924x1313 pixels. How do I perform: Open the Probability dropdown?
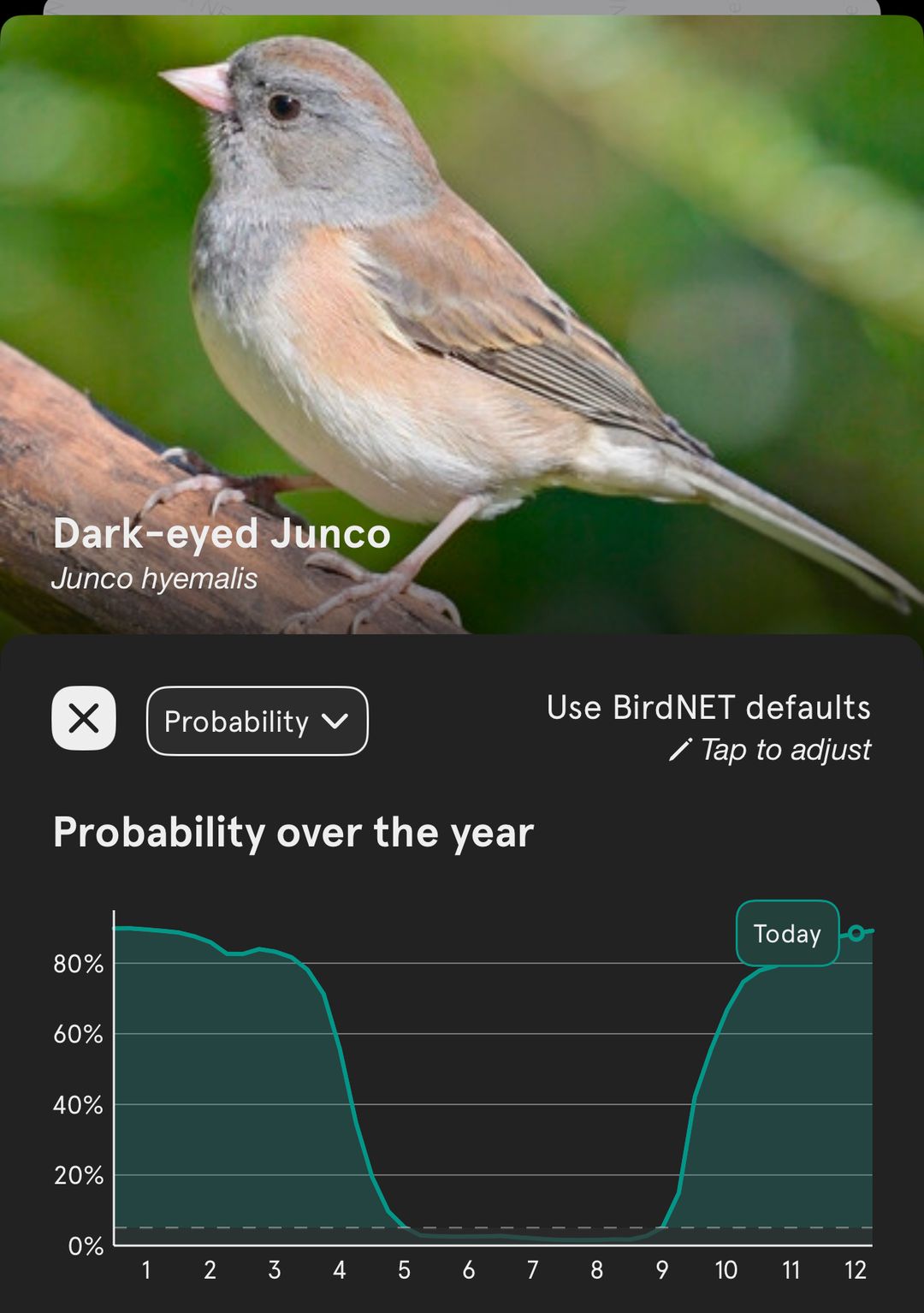pyautogui.click(x=257, y=722)
